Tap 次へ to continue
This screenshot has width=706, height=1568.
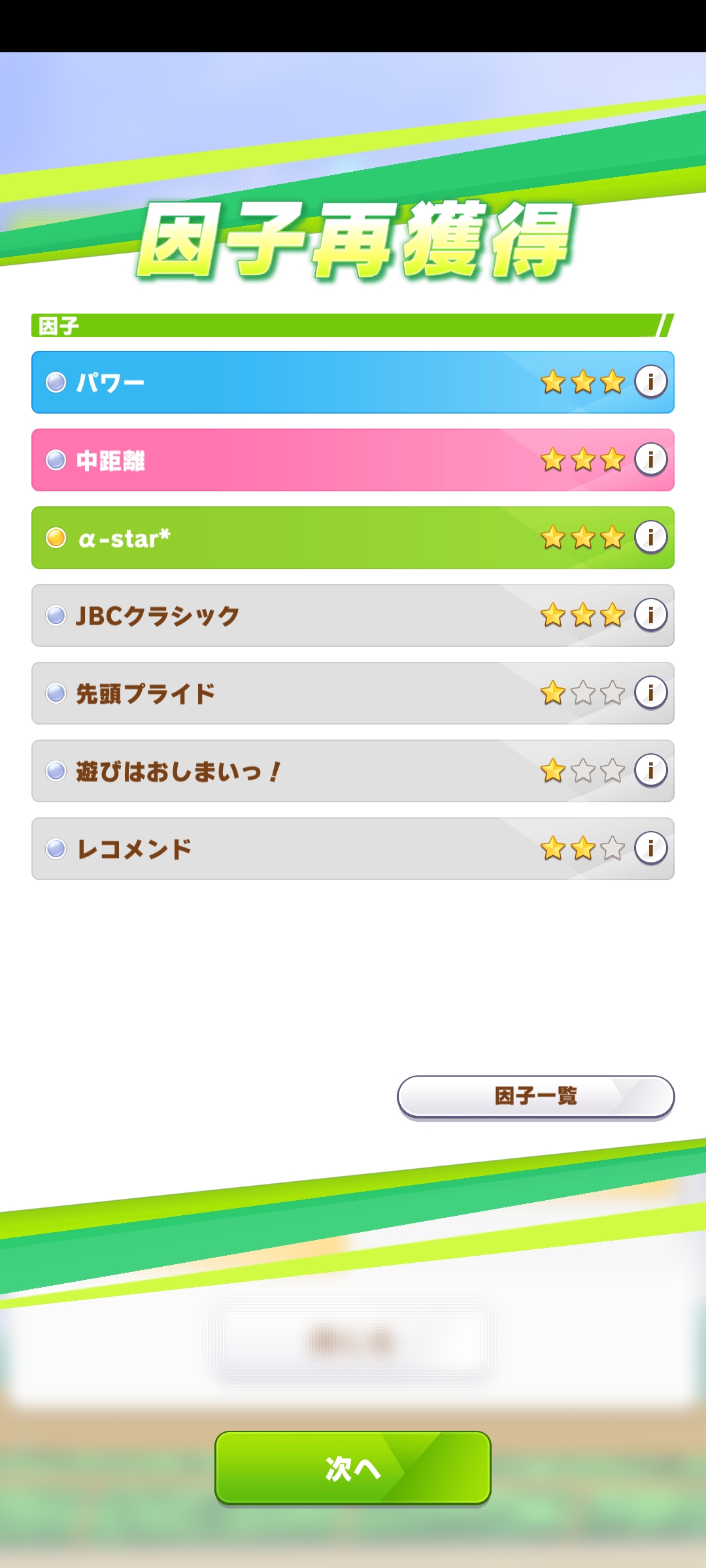[352, 1467]
